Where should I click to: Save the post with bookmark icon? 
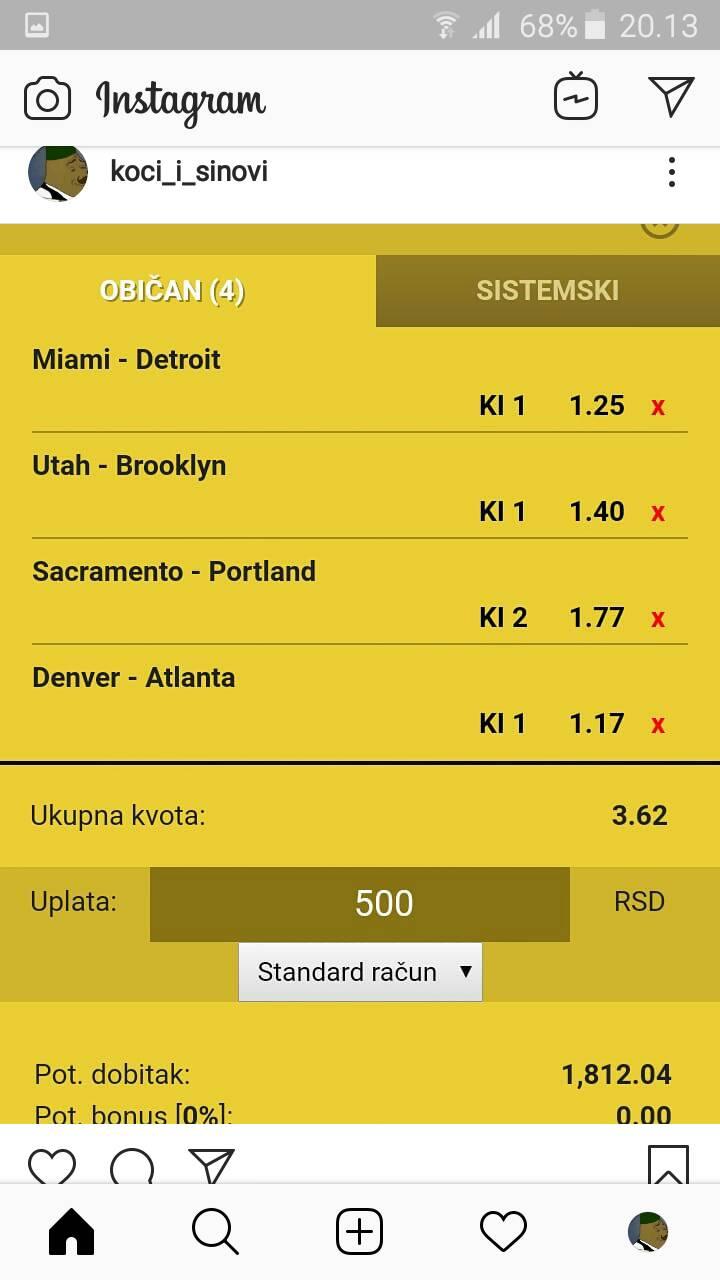(x=668, y=1165)
